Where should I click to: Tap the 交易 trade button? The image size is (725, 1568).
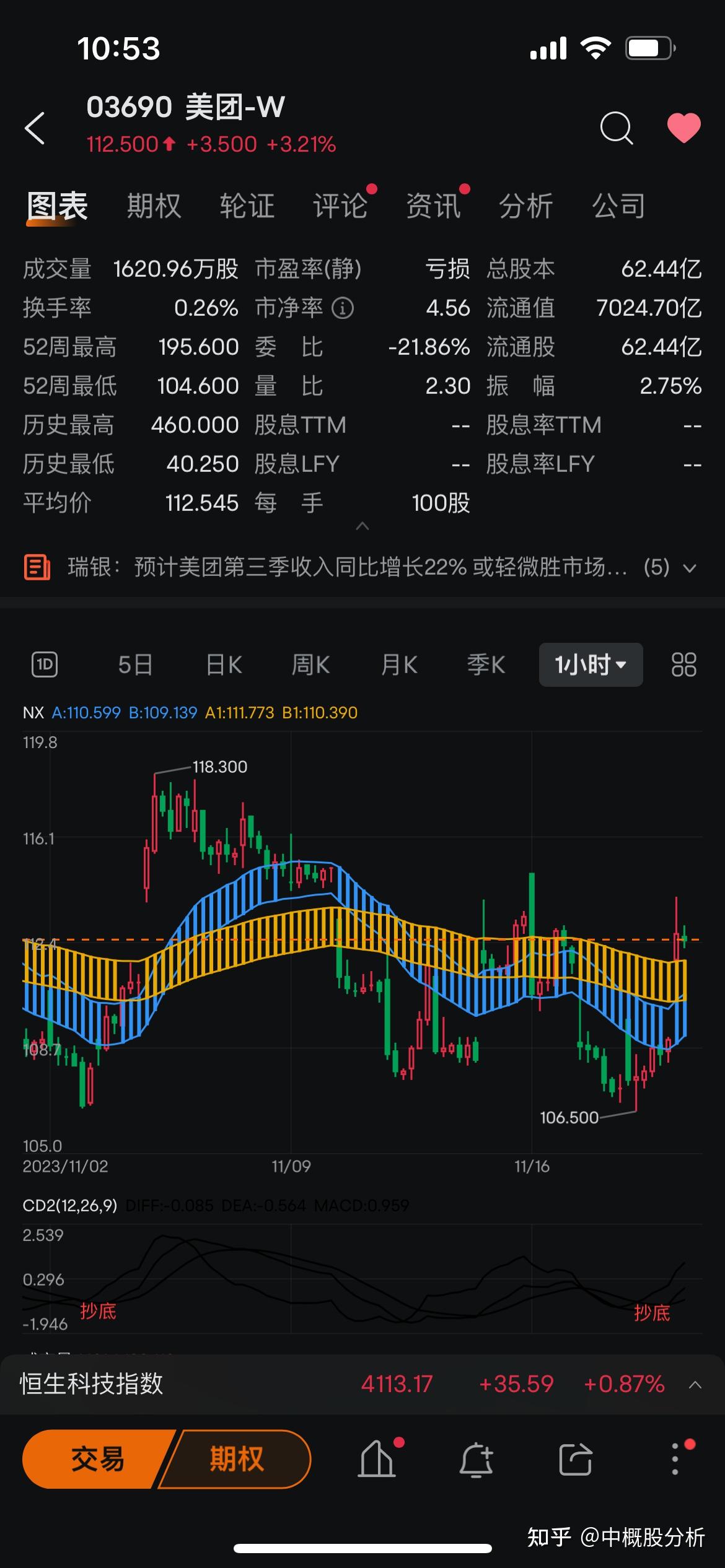click(99, 1459)
